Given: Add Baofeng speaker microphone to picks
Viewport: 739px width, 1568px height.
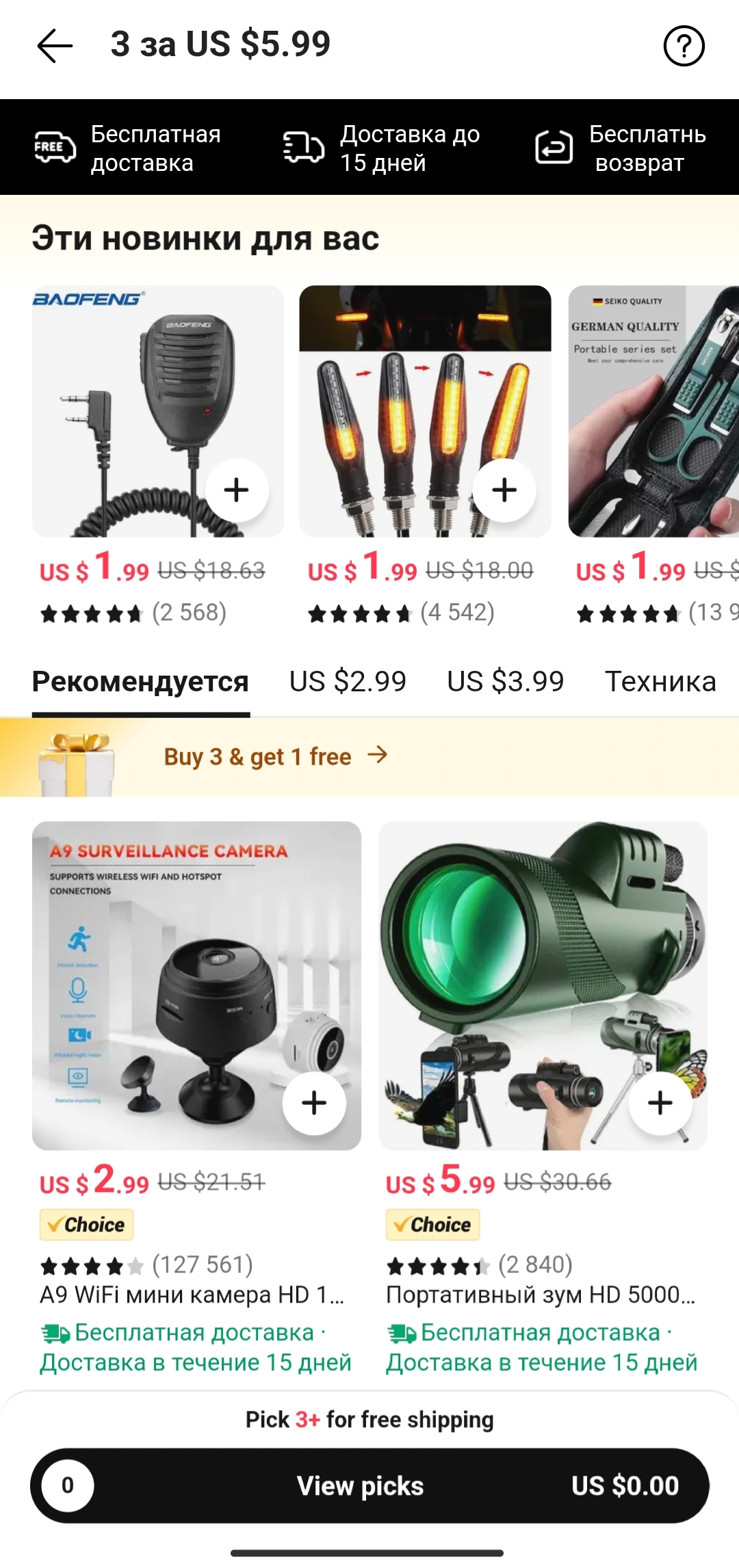Looking at the screenshot, I should point(237,490).
